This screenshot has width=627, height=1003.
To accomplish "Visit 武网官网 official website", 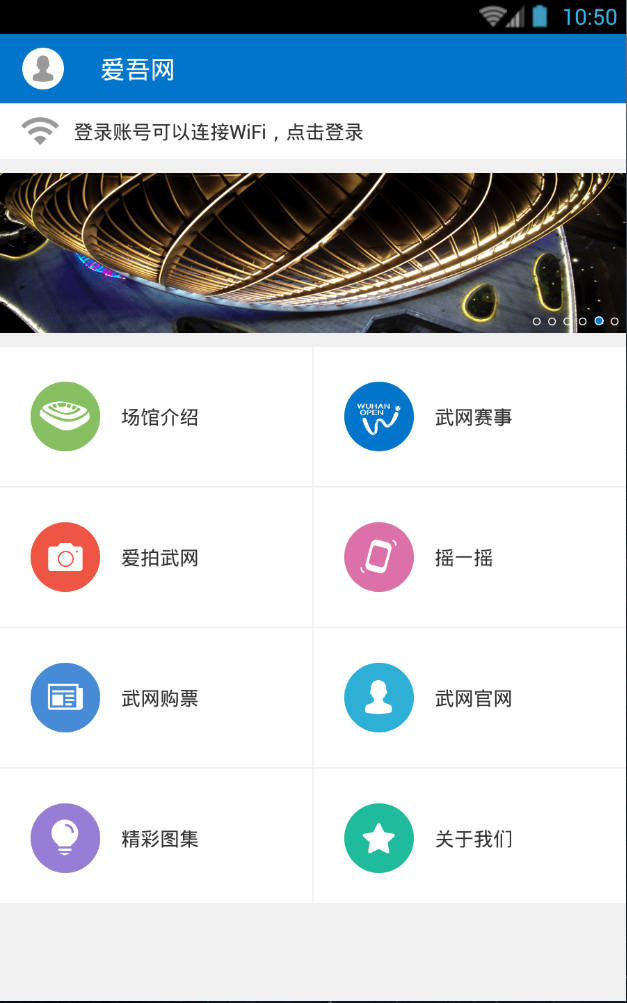I will (470, 698).
